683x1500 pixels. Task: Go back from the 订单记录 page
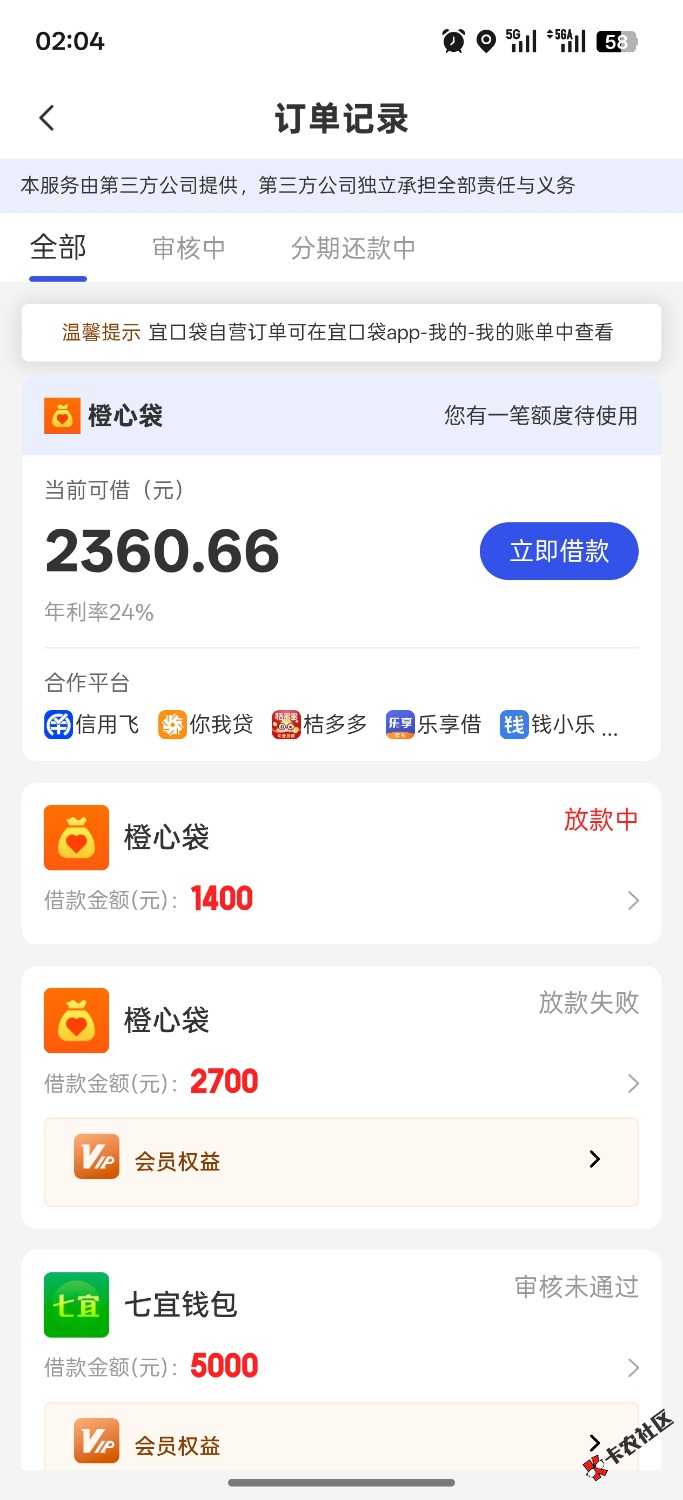point(46,118)
